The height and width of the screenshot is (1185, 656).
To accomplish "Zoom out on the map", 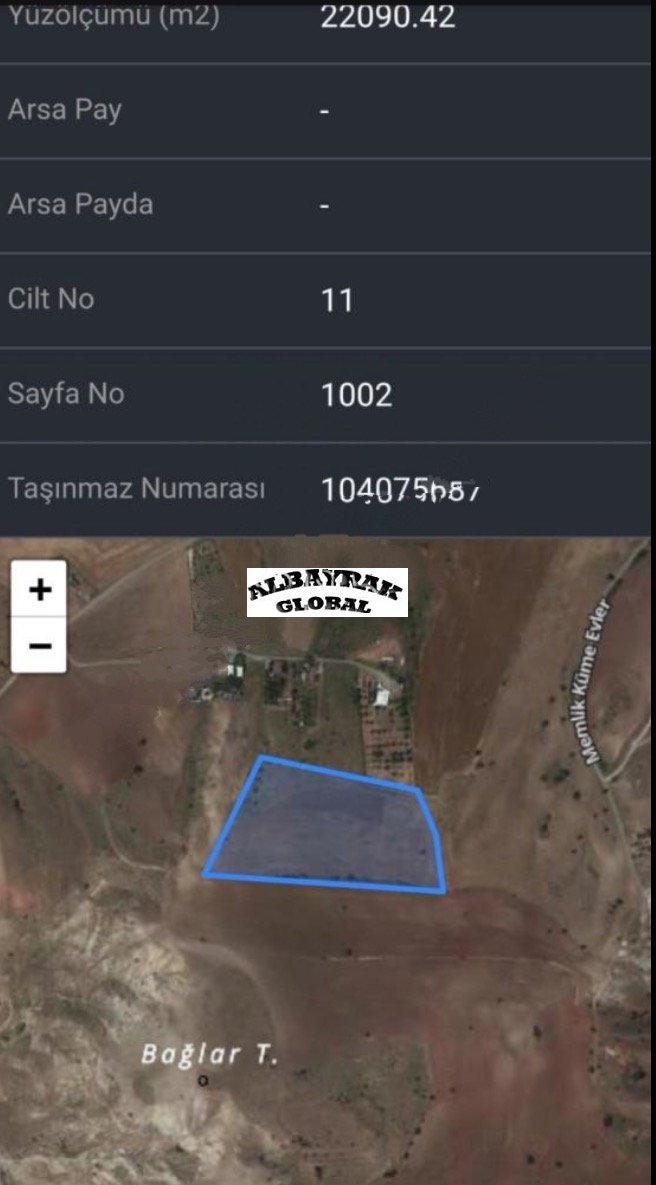I will [39, 645].
